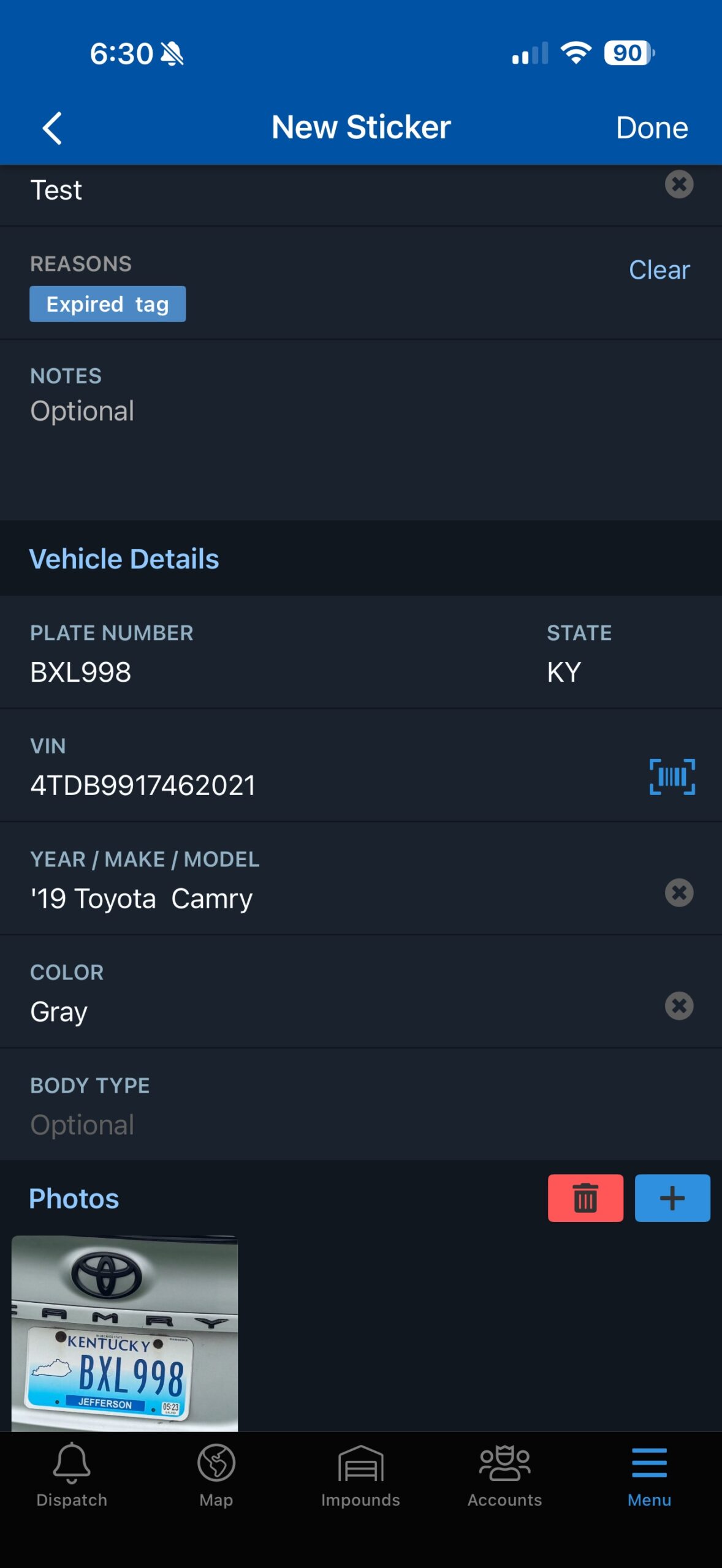722x1568 pixels.
Task: Add a photo using the plus icon
Action: (672, 1199)
